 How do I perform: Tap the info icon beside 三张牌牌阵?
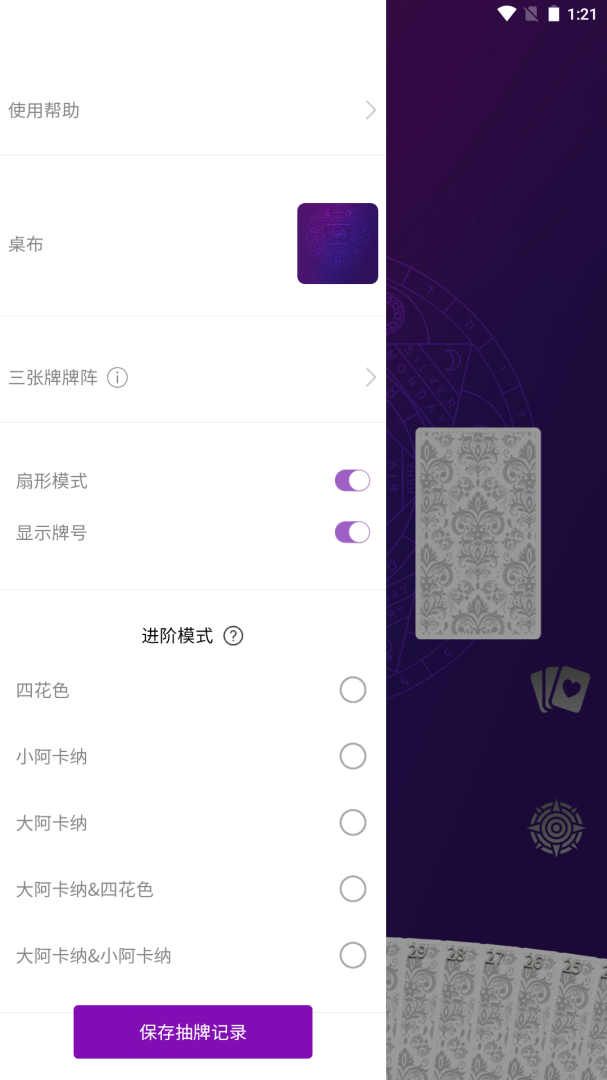[x=117, y=378]
